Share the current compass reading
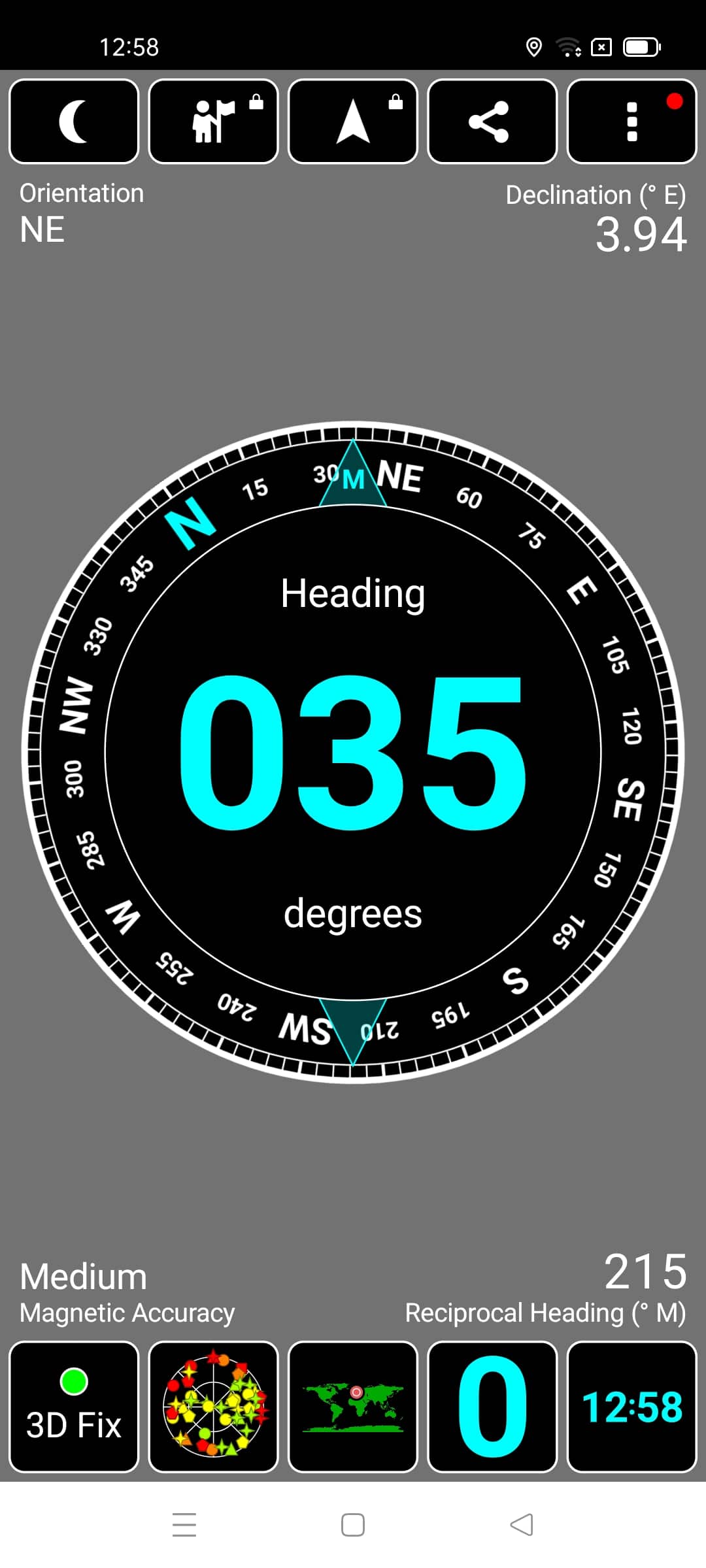The image size is (706, 1568). [492, 122]
